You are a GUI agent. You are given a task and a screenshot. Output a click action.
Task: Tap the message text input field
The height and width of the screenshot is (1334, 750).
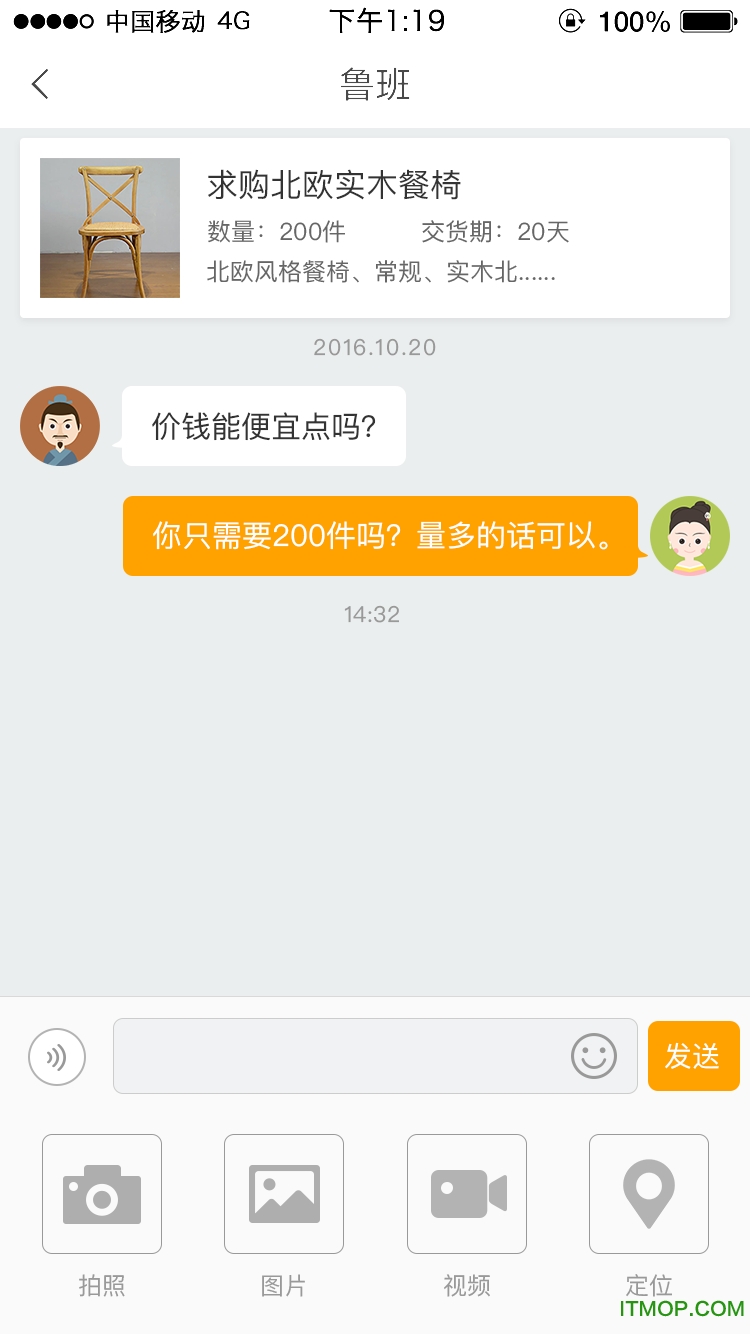click(350, 1056)
